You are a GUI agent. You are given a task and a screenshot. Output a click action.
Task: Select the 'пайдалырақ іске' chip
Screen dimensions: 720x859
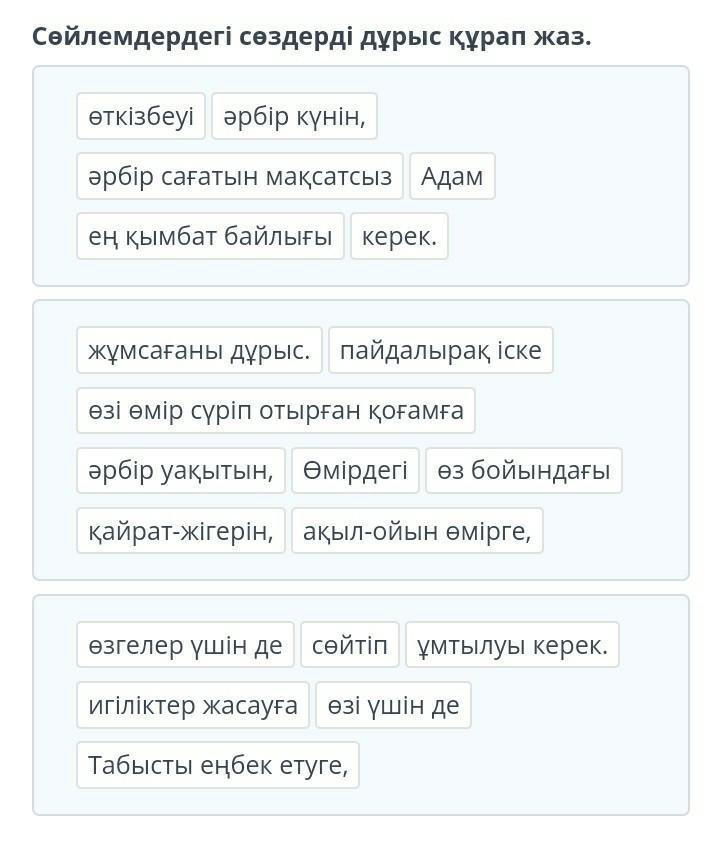(x=440, y=350)
